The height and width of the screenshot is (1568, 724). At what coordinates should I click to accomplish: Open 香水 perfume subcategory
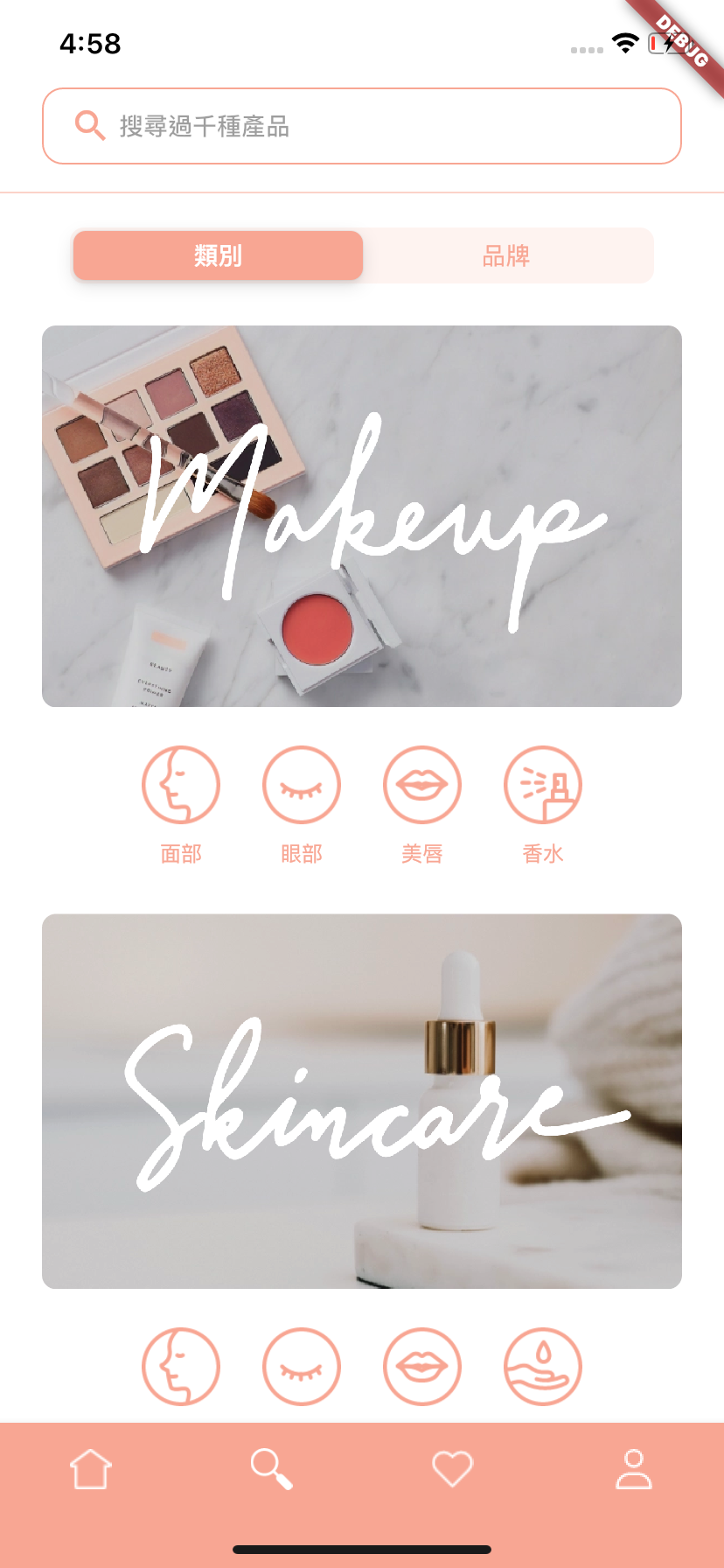tap(543, 785)
